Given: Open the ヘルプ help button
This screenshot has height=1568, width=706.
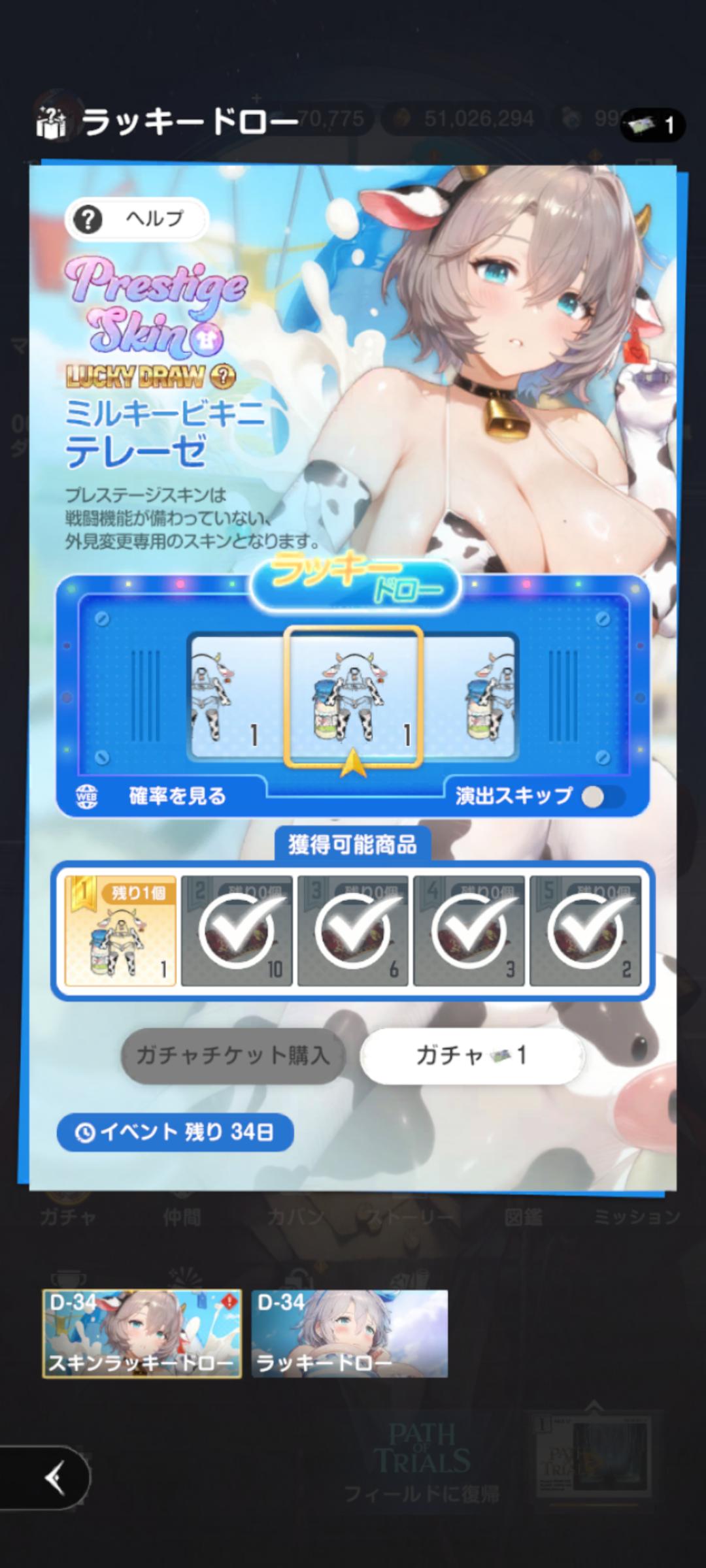Looking at the screenshot, I should coord(136,219).
